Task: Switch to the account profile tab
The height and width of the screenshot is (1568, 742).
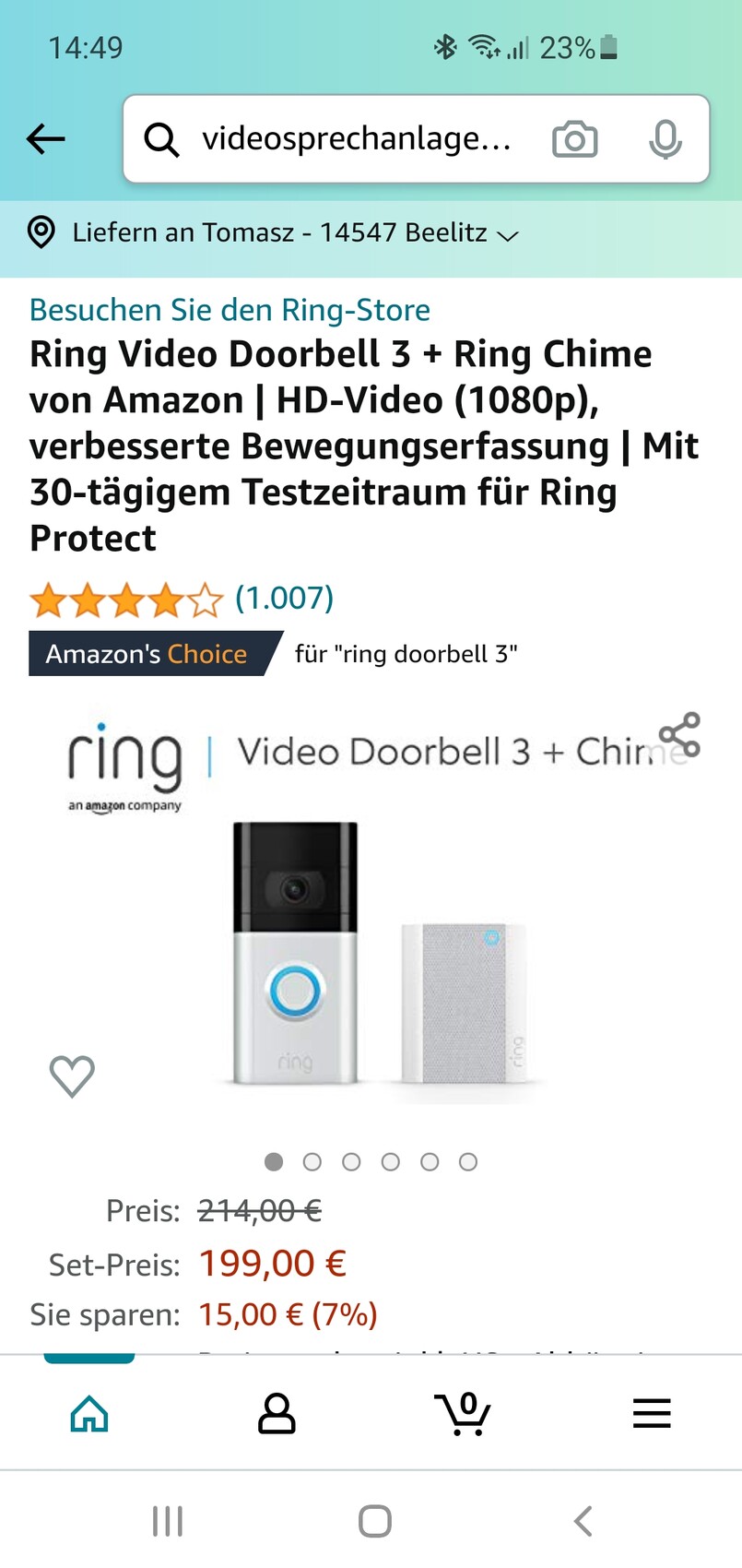Action: point(277,1413)
